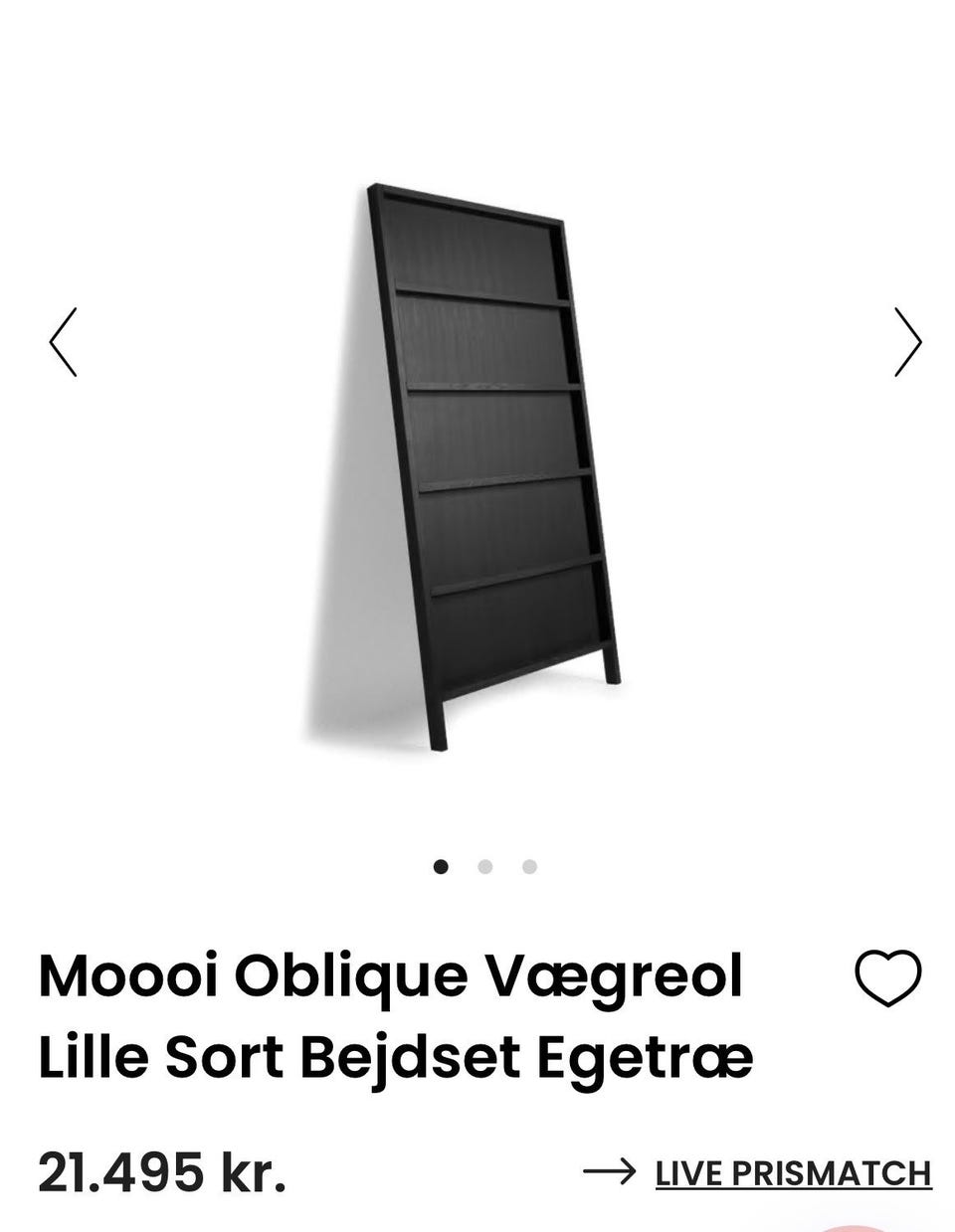Select the active dark pagination dot

click(x=442, y=866)
